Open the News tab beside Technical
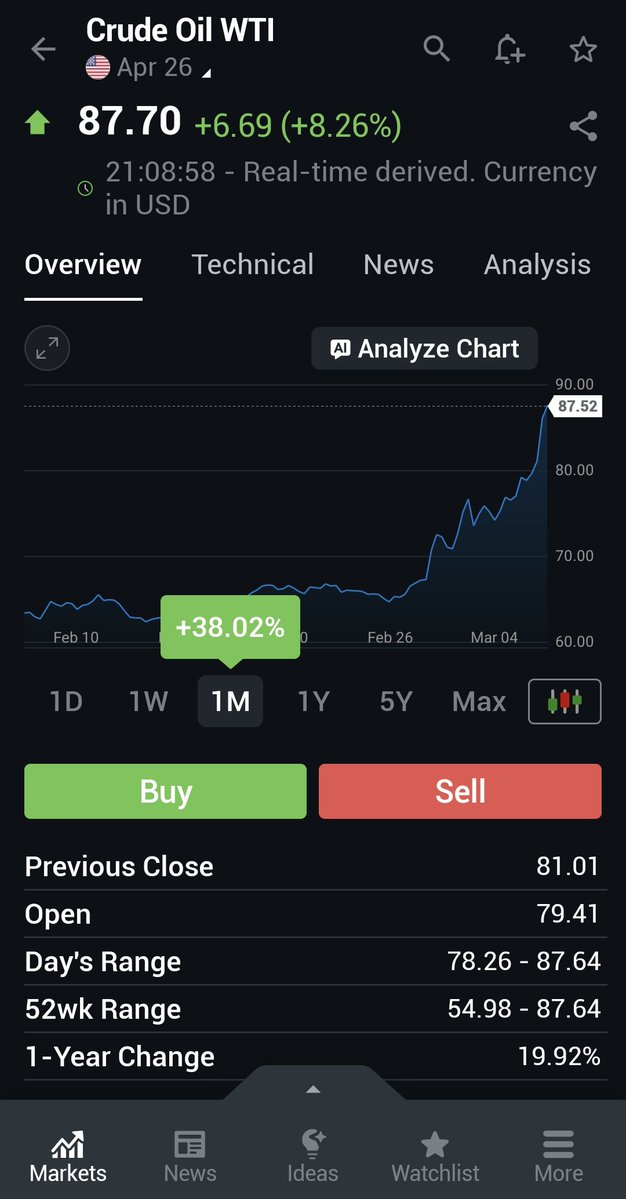The height and width of the screenshot is (1199, 626). 398,265
